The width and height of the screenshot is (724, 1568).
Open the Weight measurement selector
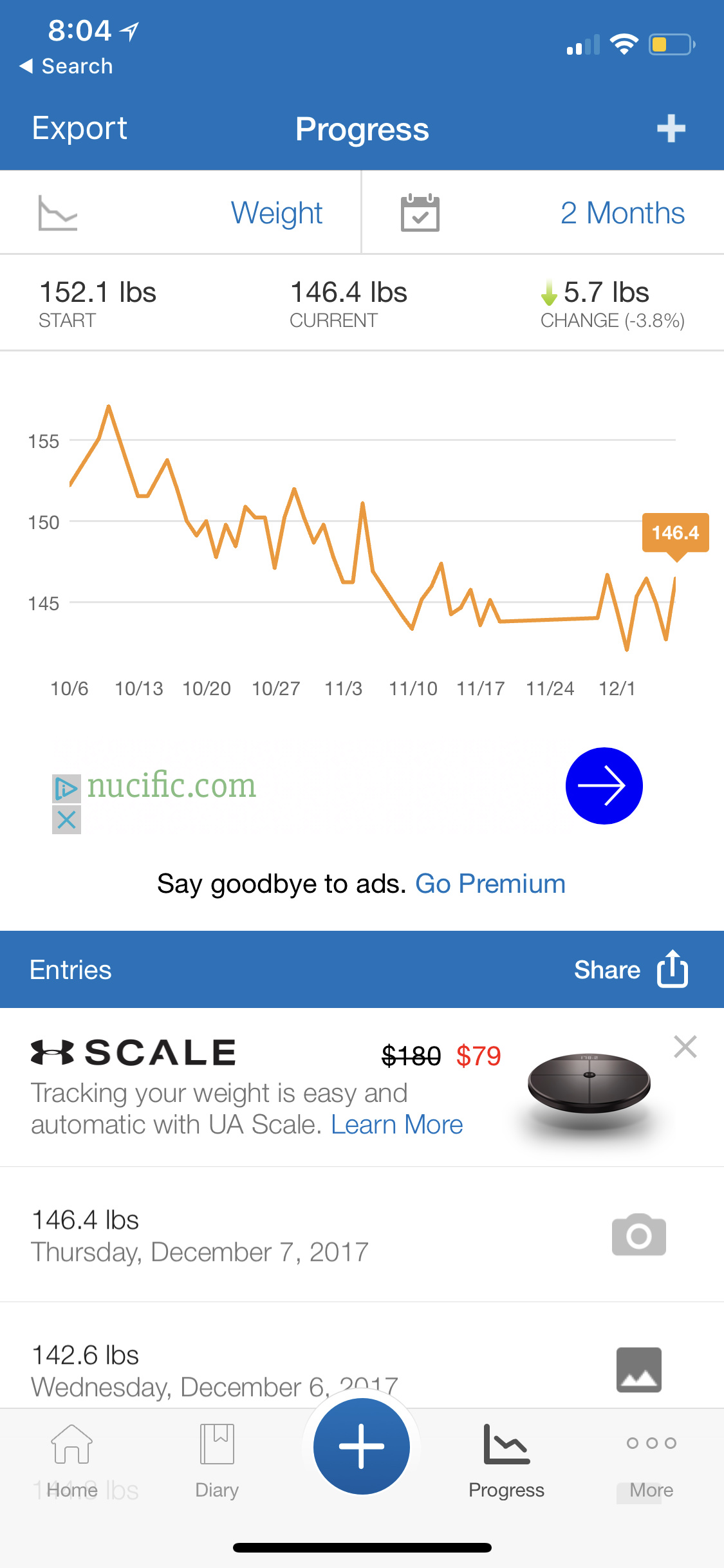coord(180,212)
